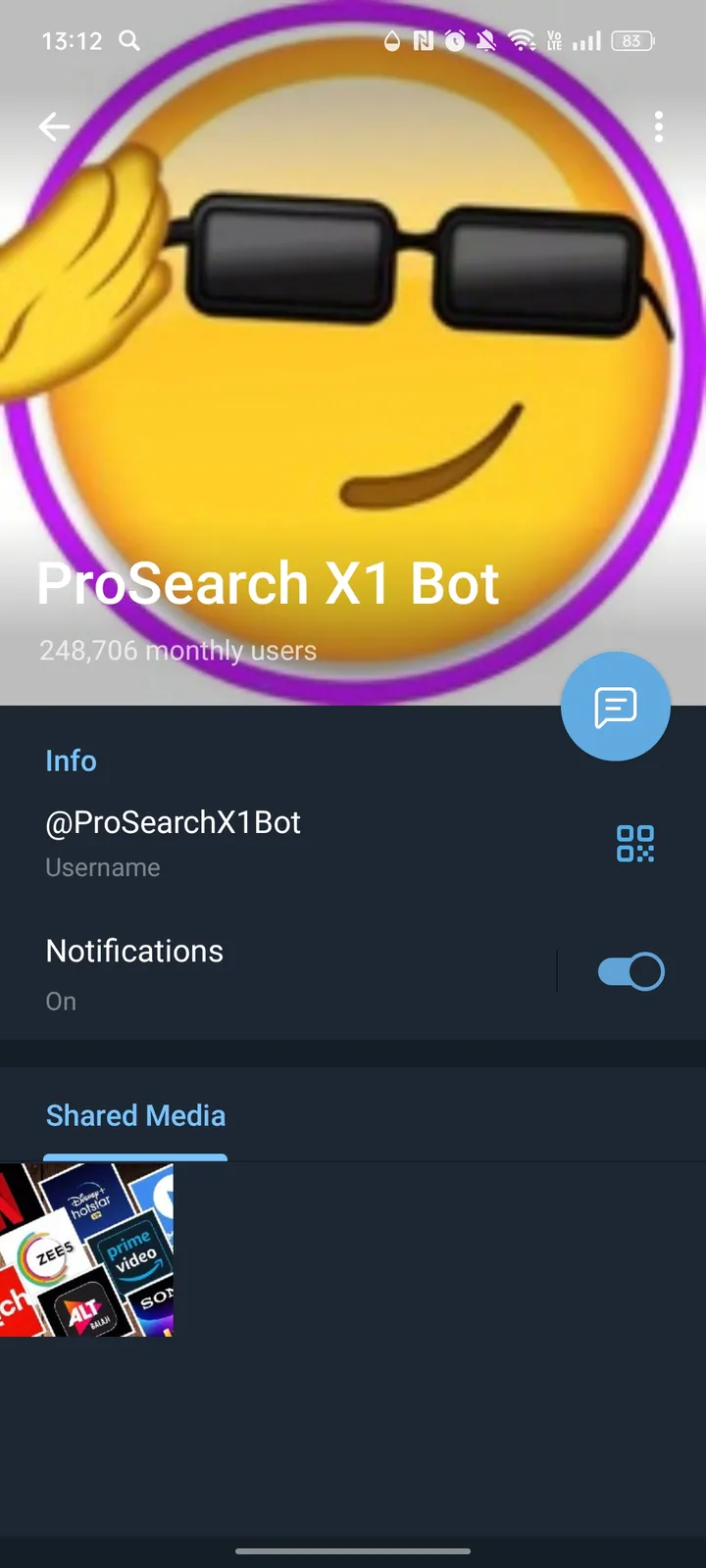
Task: Tap the alarm clock status icon
Action: pyautogui.click(x=454, y=40)
